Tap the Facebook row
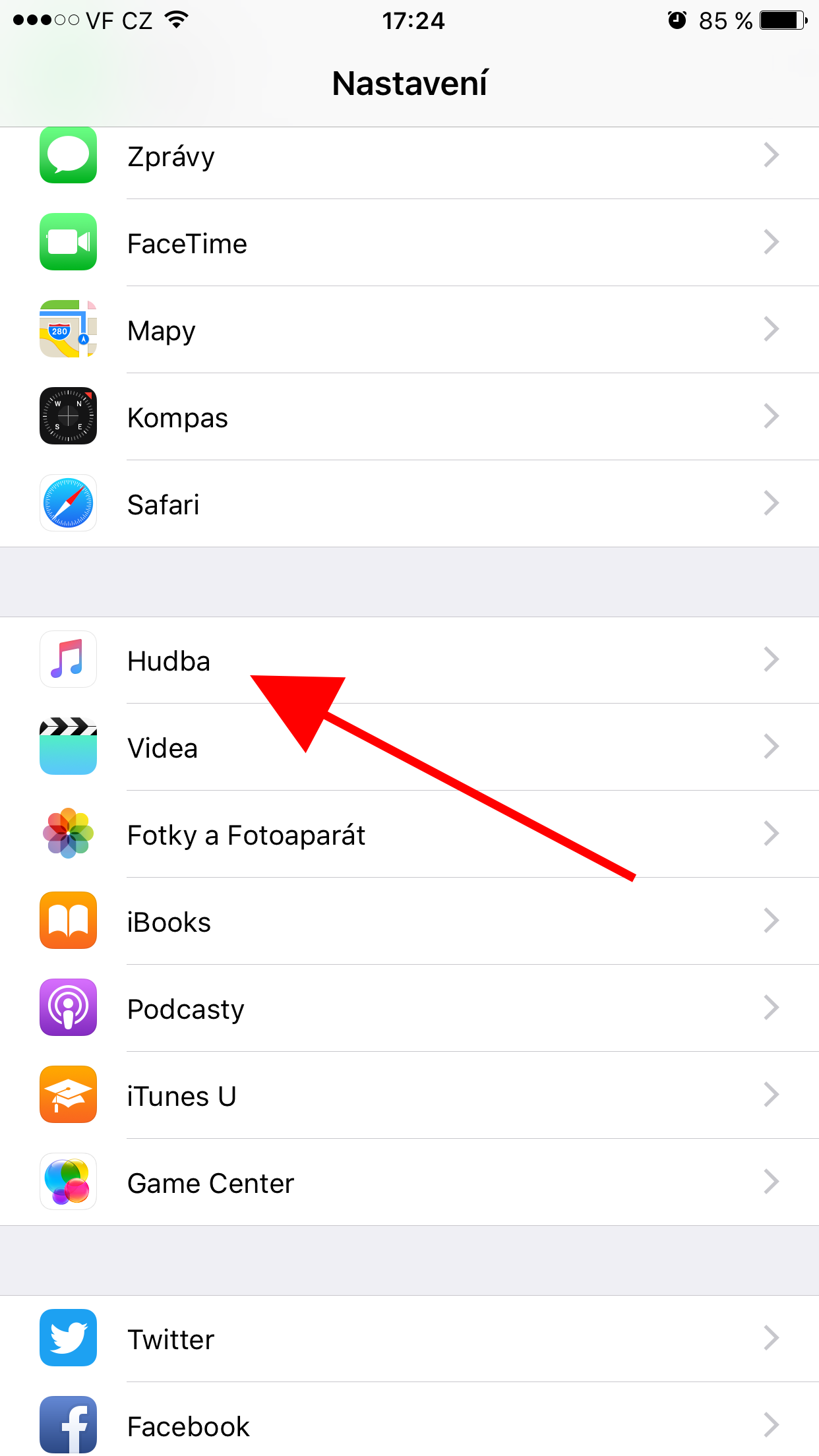 [x=409, y=1426]
